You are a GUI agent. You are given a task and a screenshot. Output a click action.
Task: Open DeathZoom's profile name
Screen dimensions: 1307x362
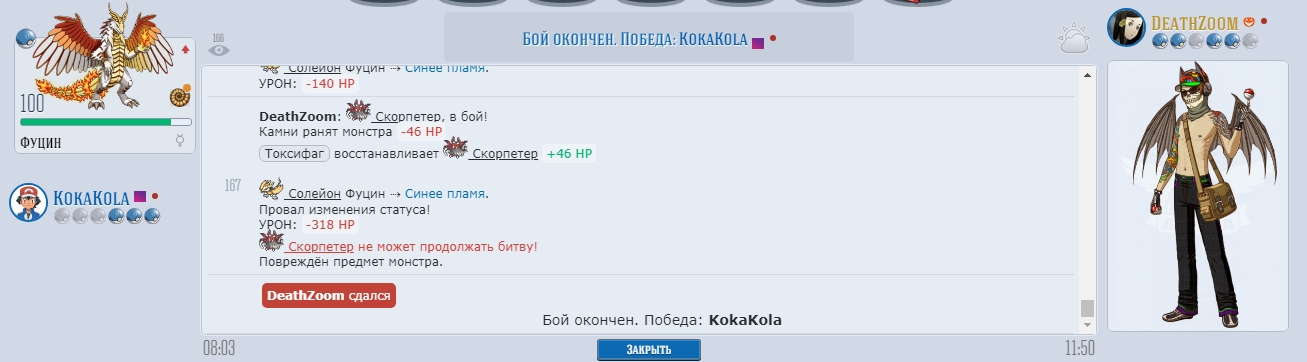point(1194,22)
